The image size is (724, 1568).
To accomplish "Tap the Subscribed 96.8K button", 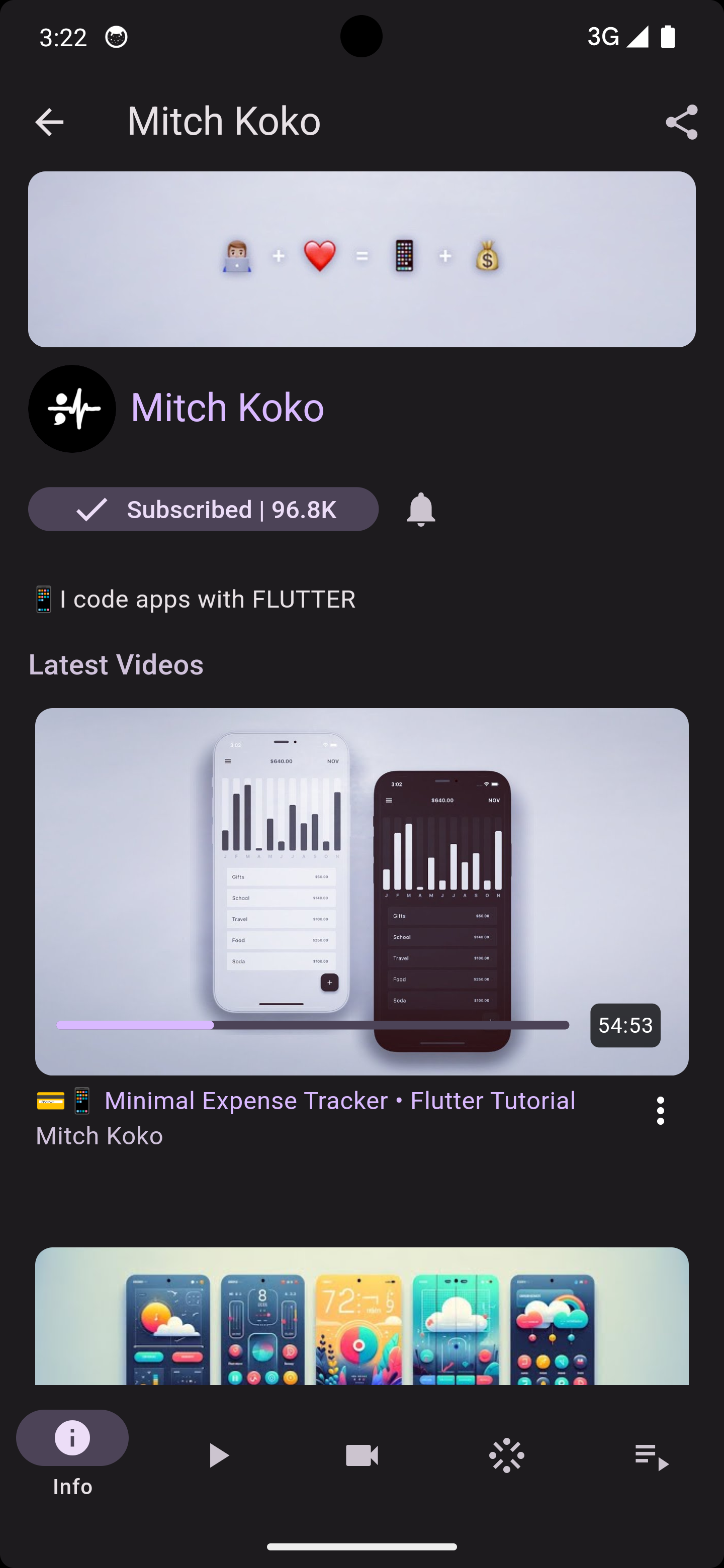I will 204,509.
